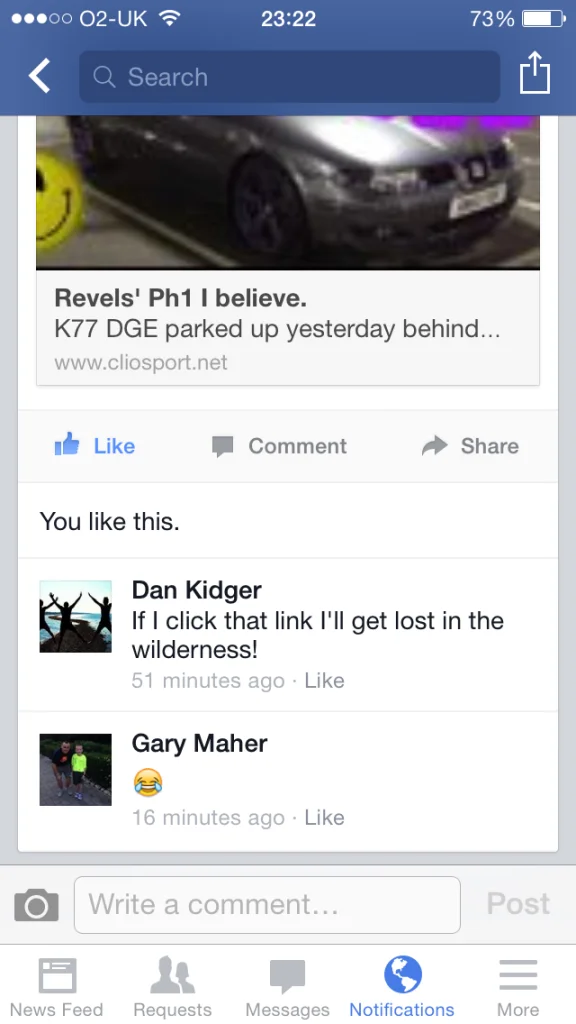The width and height of the screenshot is (576, 1024).
Task: Go to the Messages tab
Action: point(287,987)
